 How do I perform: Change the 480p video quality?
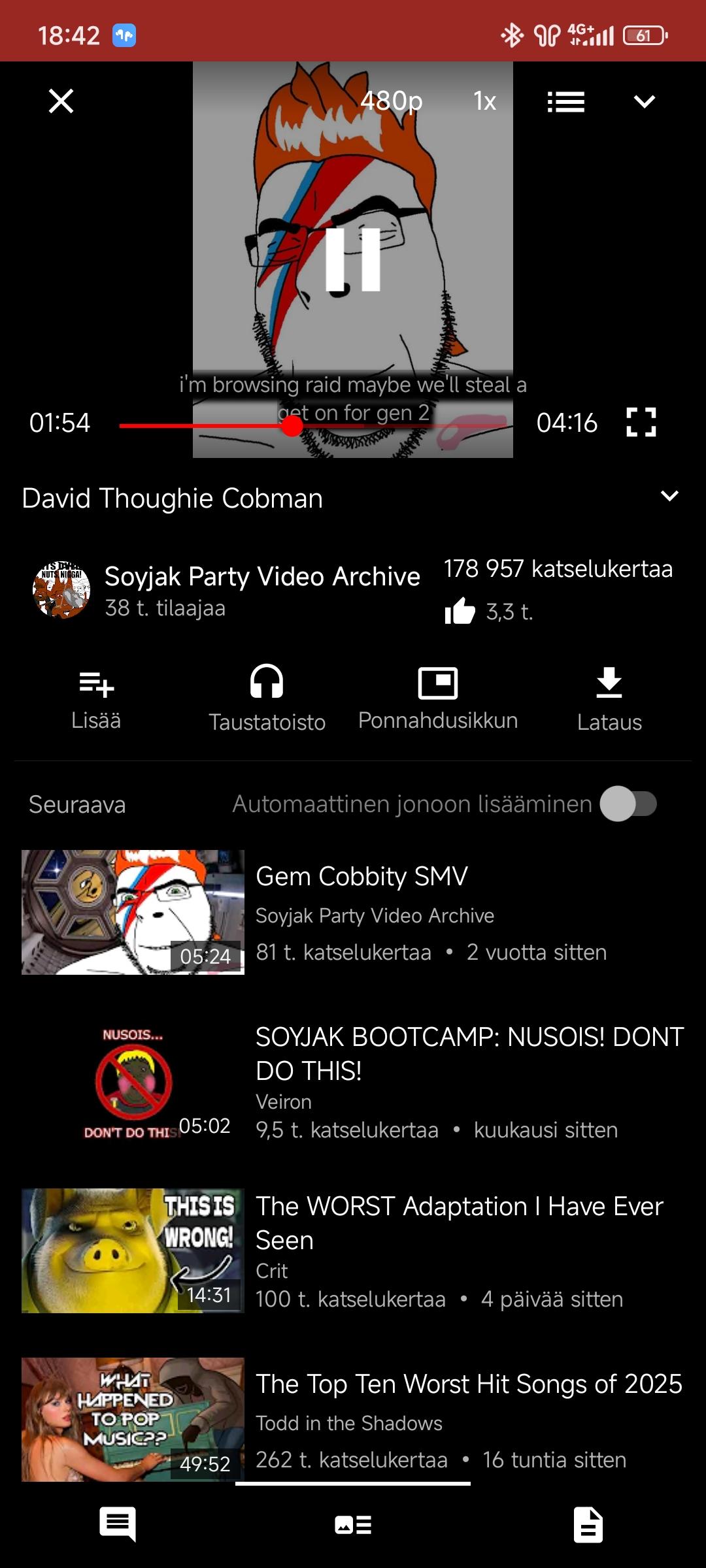pyautogui.click(x=391, y=101)
